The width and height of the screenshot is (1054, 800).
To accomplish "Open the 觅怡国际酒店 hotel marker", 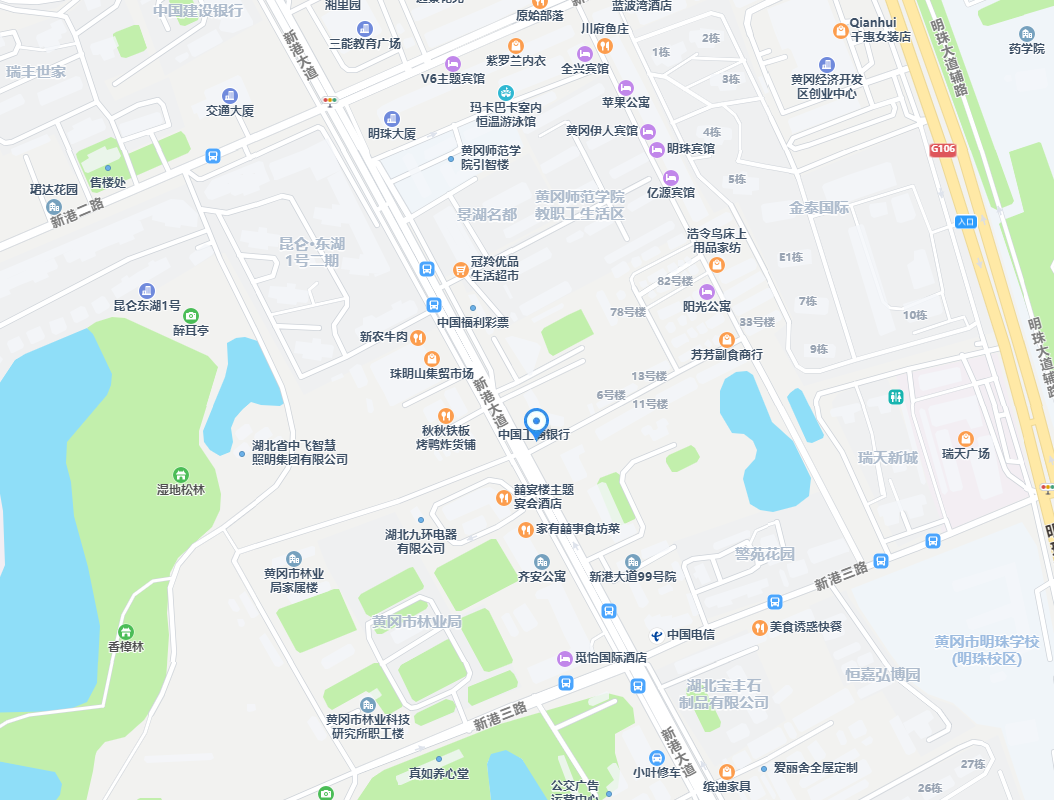I will [565, 658].
